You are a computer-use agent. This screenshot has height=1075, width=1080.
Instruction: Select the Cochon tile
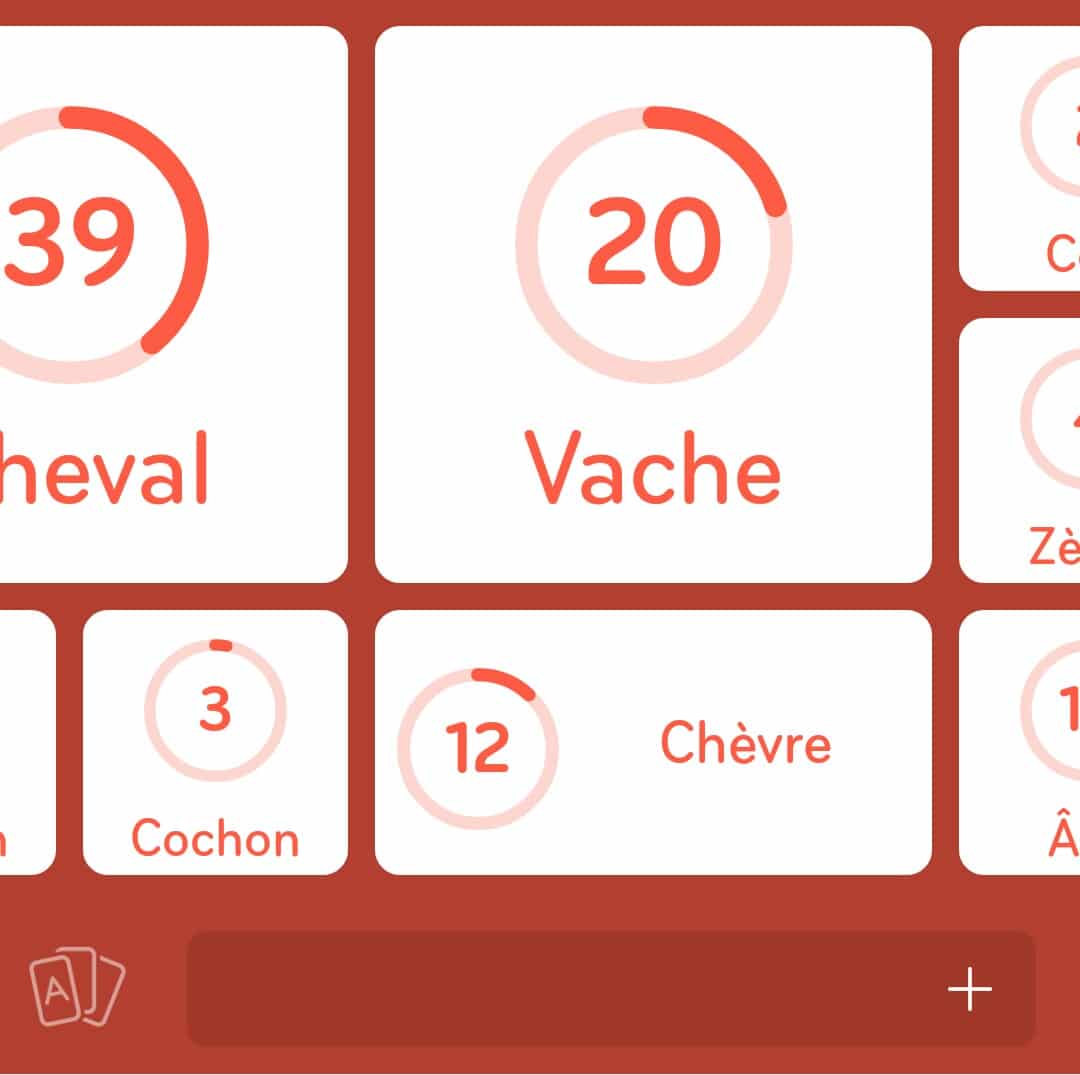[215, 742]
